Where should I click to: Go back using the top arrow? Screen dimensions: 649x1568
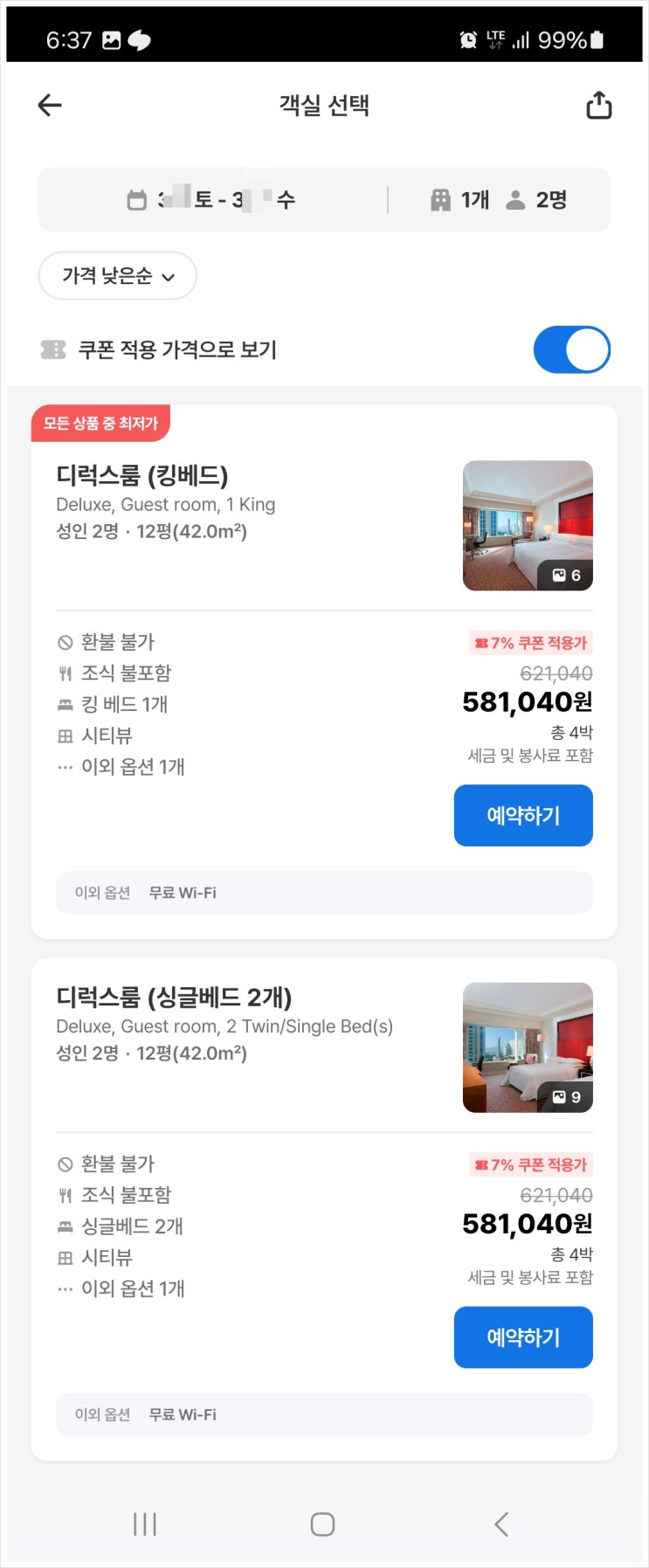point(50,106)
